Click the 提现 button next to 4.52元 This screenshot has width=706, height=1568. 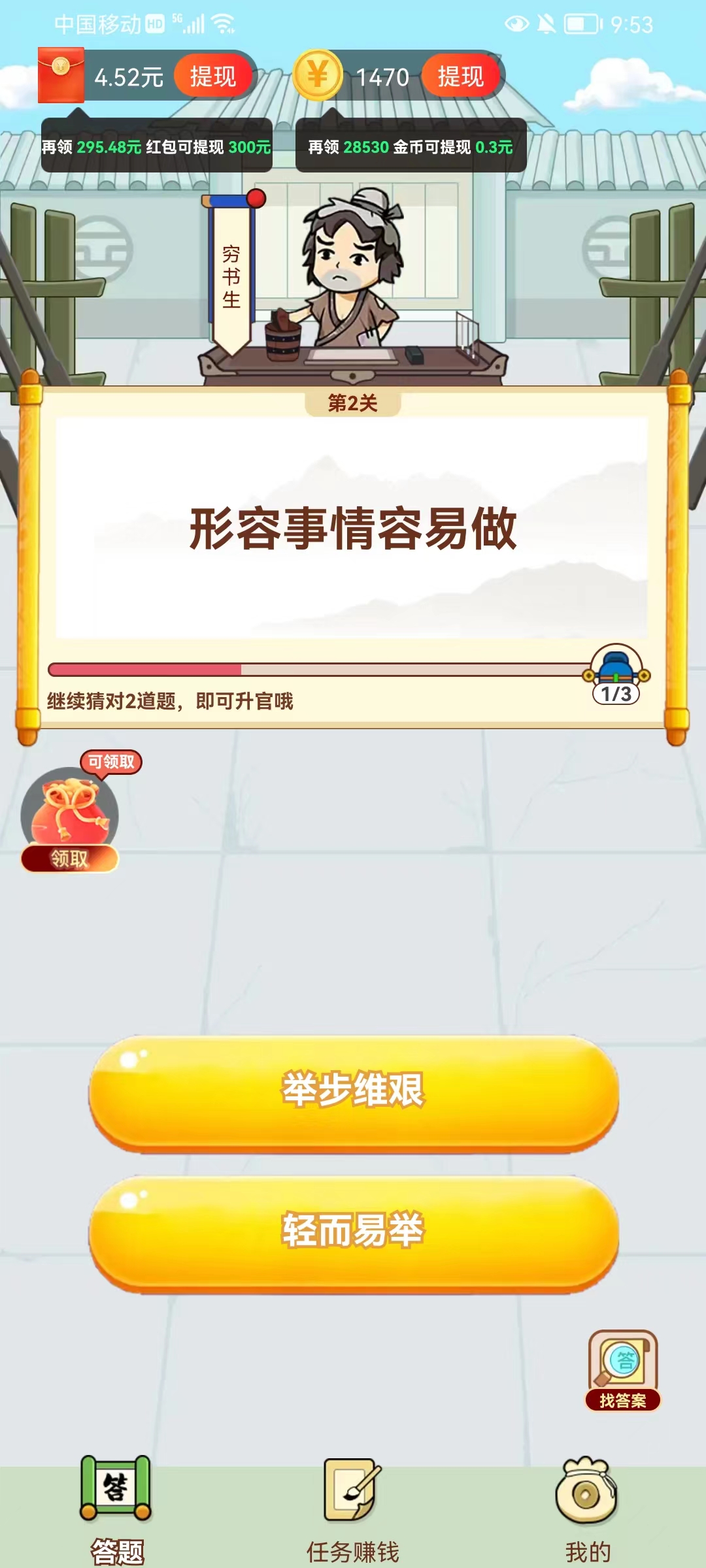pyautogui.click(x=212, y=75)
